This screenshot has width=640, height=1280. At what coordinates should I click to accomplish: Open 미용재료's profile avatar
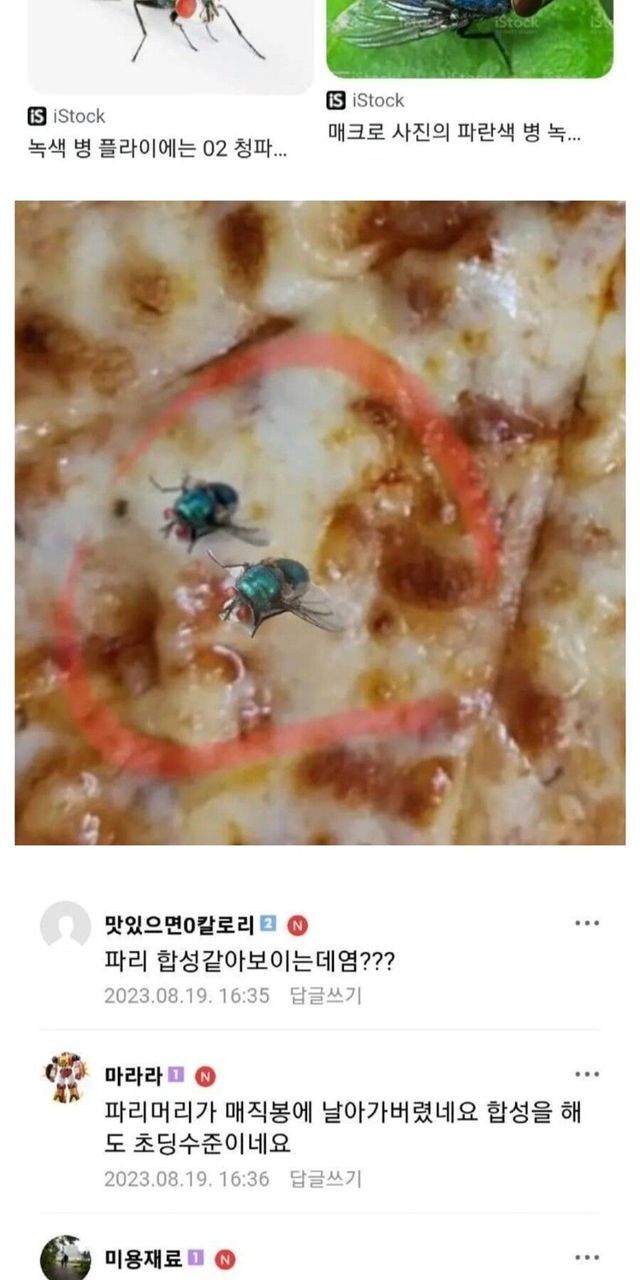(65, 1258)
